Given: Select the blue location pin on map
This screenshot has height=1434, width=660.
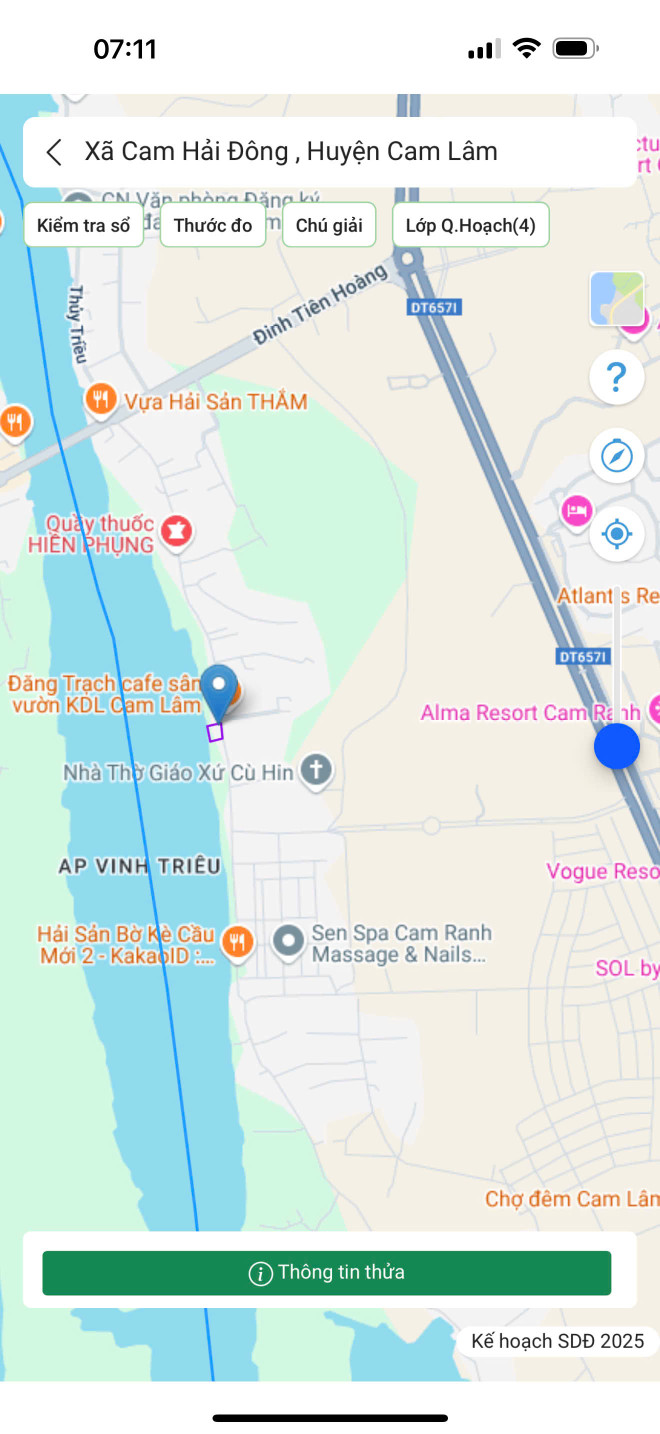Looking at the screenshot, I should click(219, 690).
